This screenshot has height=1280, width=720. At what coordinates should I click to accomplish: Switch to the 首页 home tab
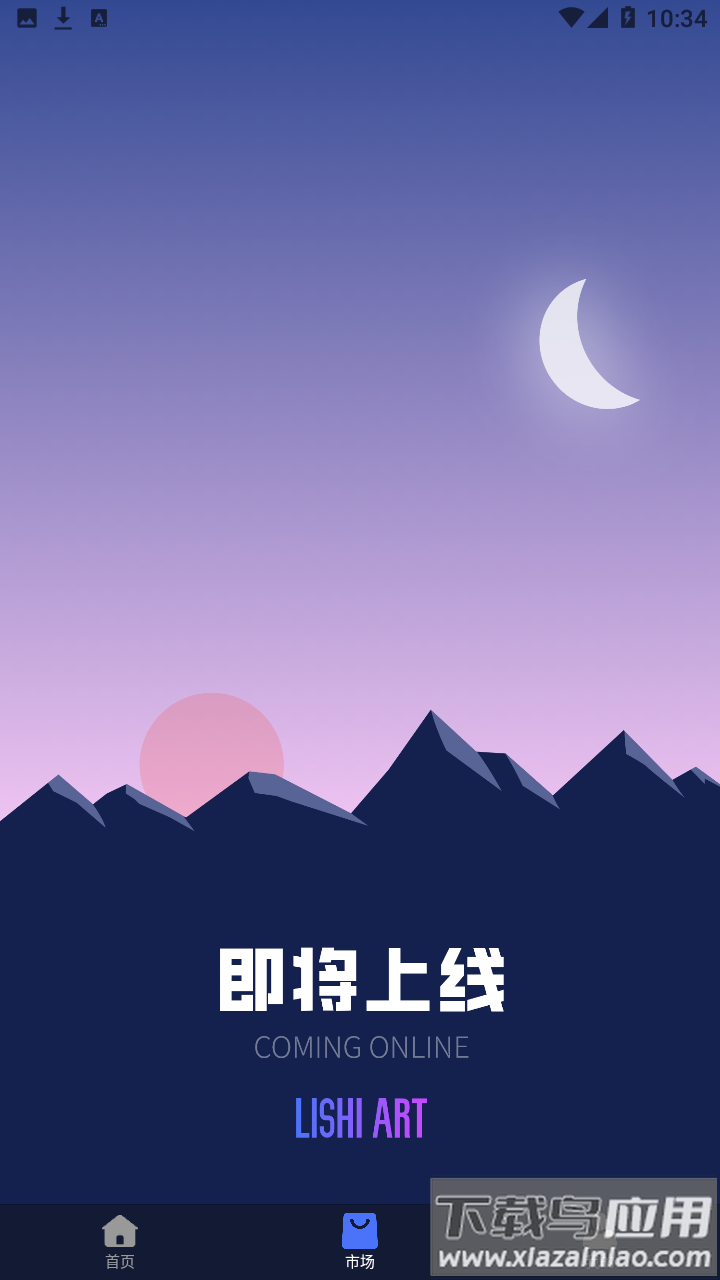click(120, 1241)
